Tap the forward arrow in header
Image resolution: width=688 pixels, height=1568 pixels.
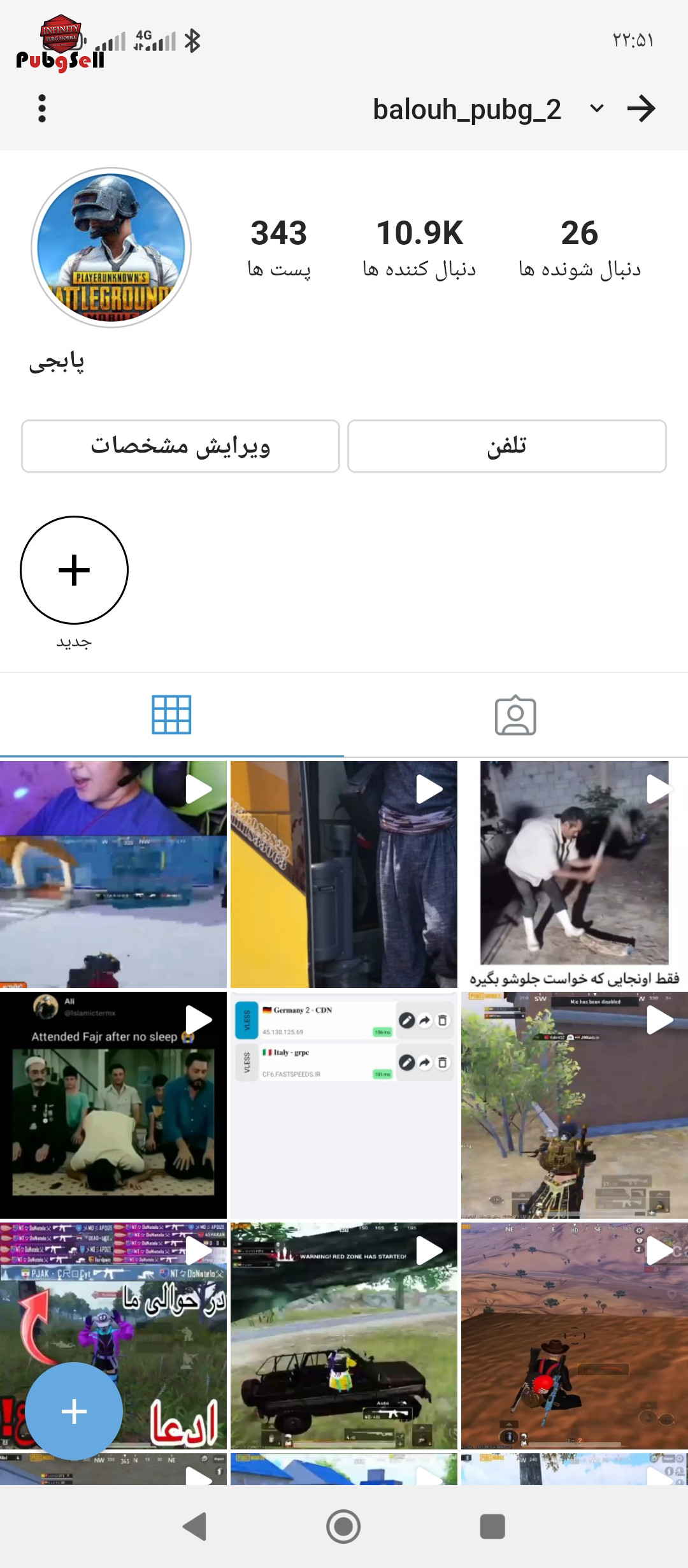641,109
